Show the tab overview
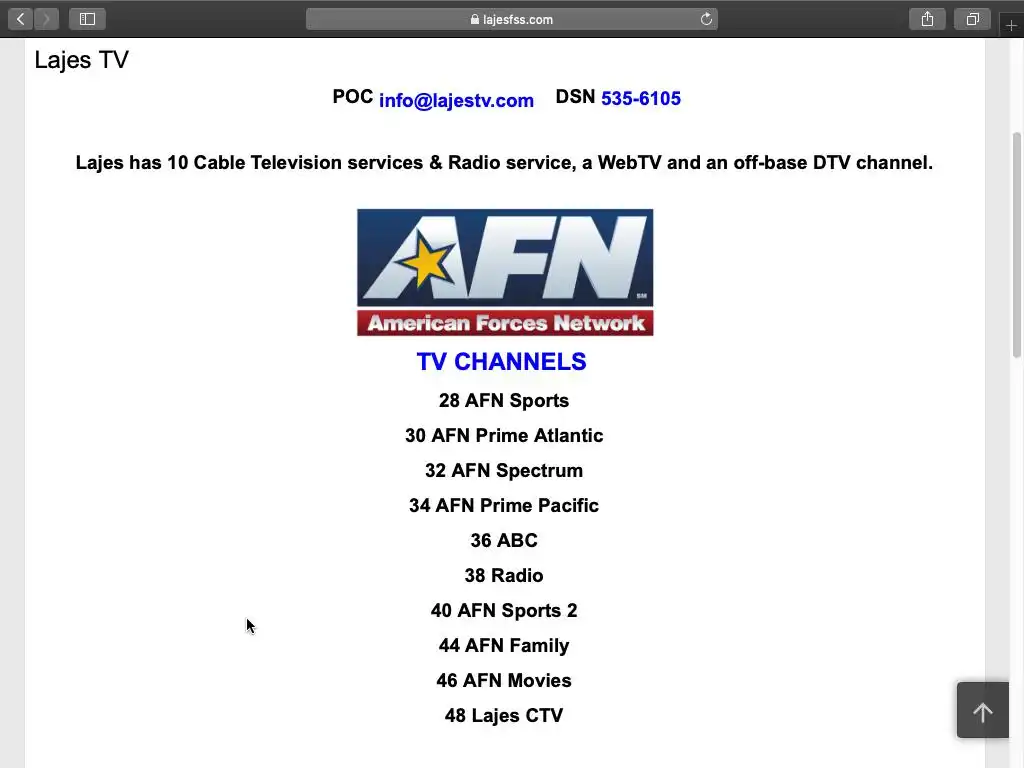Viewport: 1024px width, 768px height. [x=971, y=19]
